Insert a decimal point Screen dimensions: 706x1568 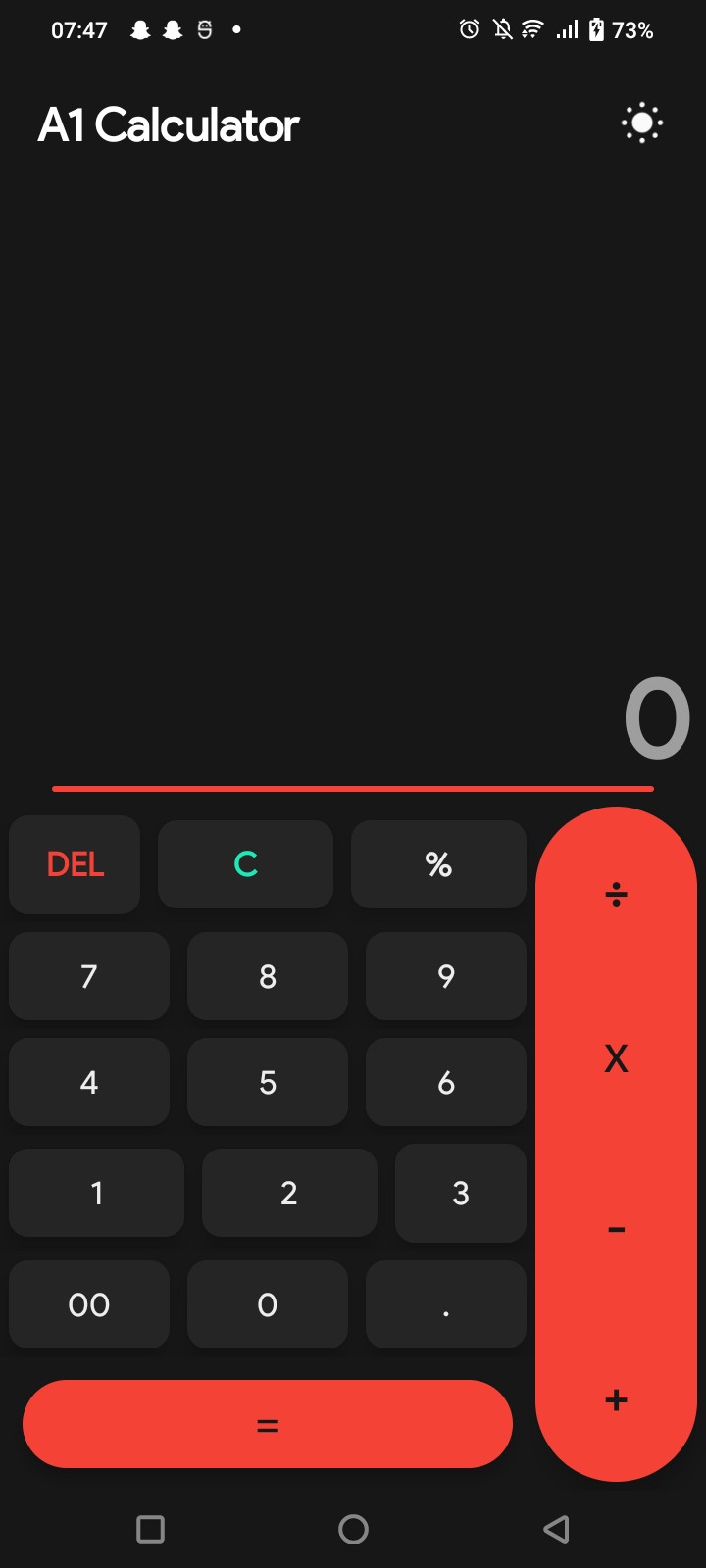point(446,1304)
